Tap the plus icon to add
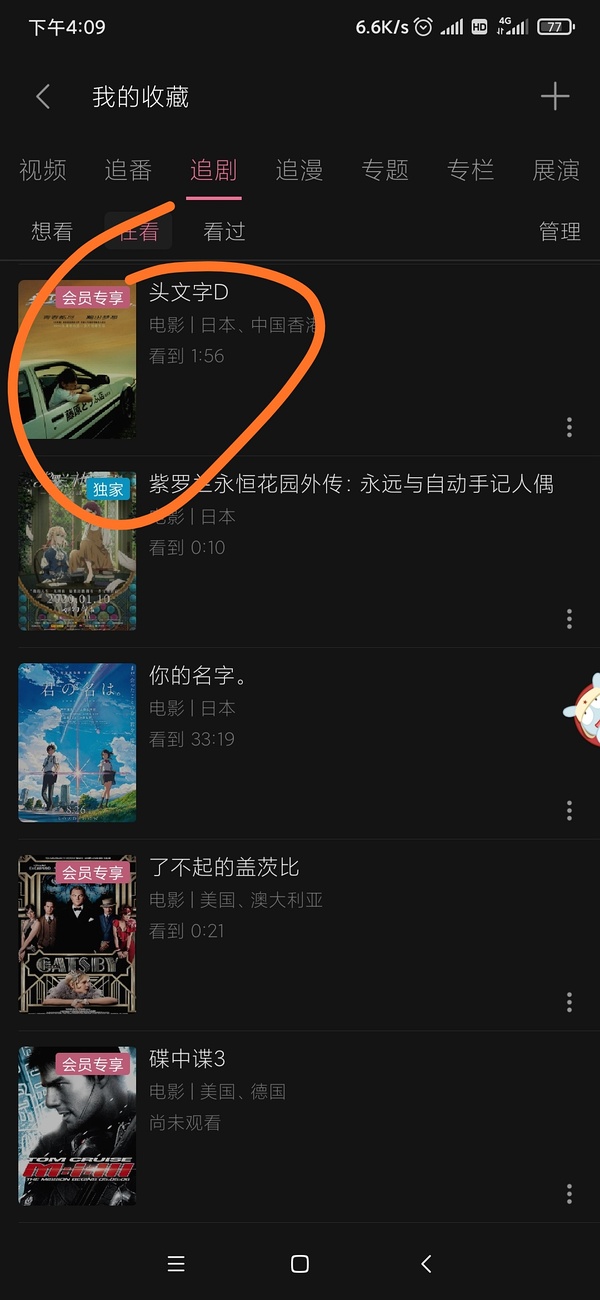 (554, 97)
